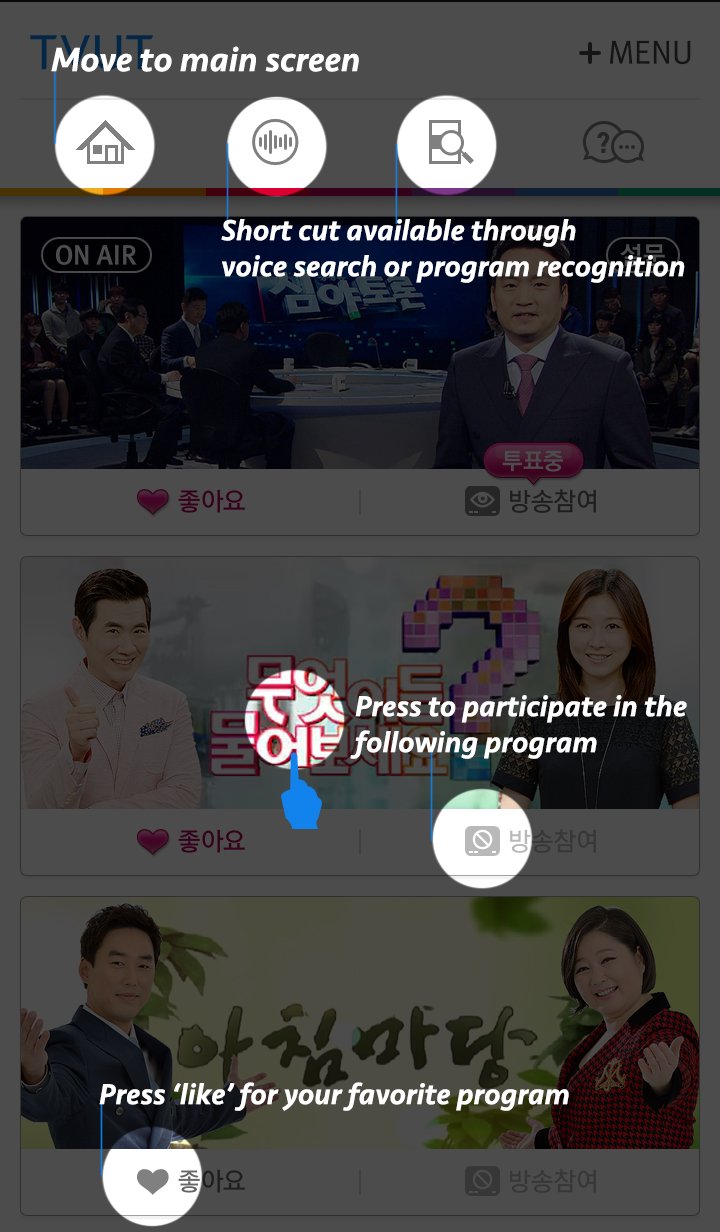Screen dimensions: 720x1232
Task: Like the ON AIR debate program
Action: (190, 501)
